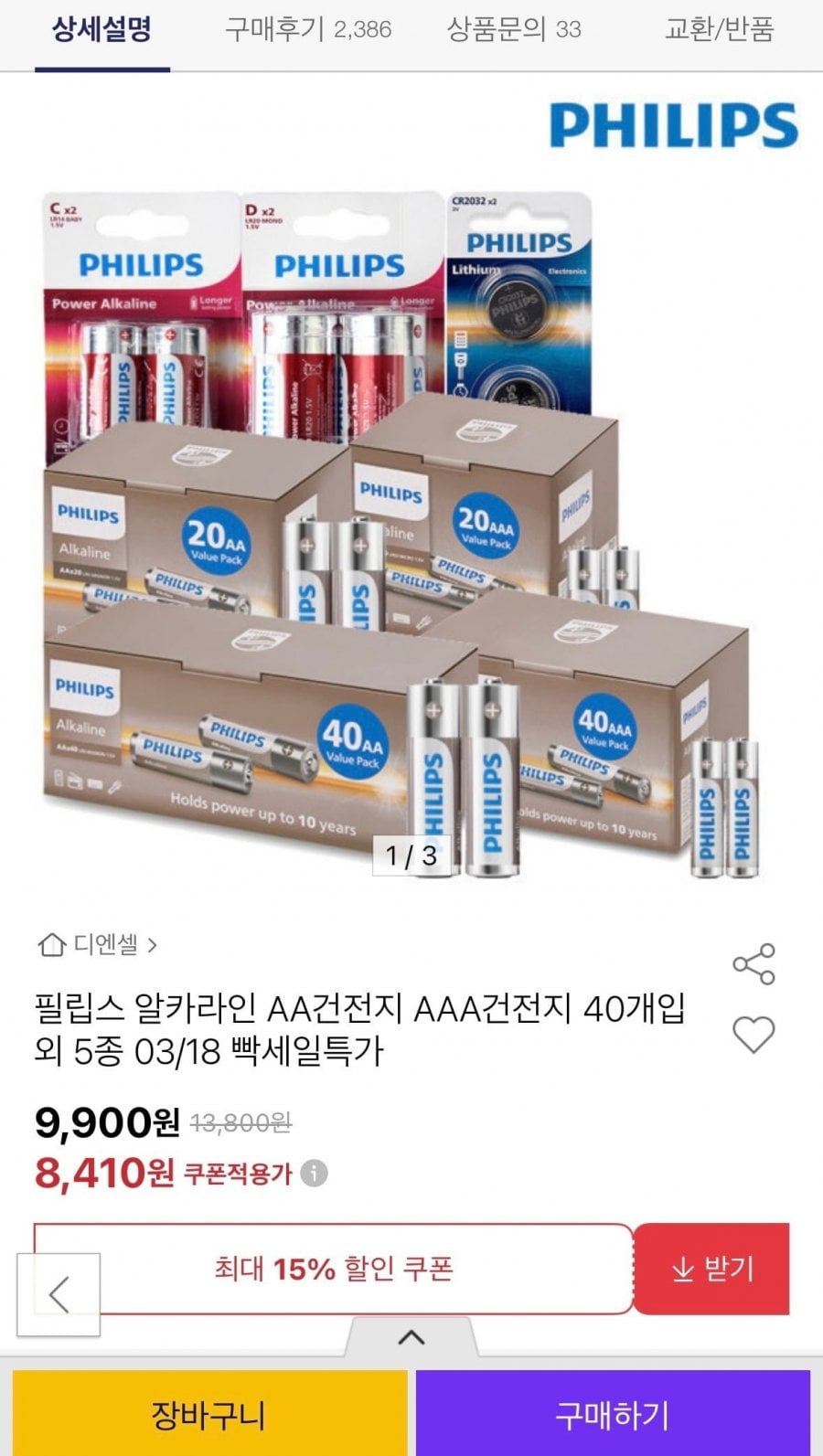Share this Philips battery product
Viewport: 823px width, 1456px height.
(754, 964)
